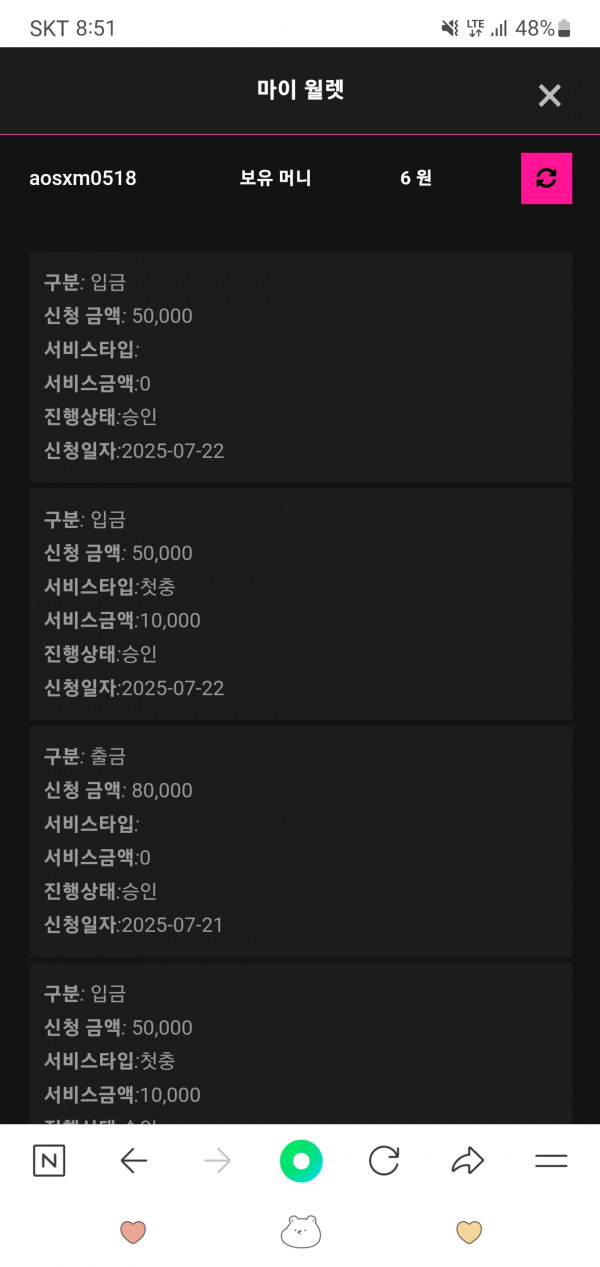Refresh the 보유 머니 balance
The width and height of the screenshot is (600, 1267).
[546, 178]
